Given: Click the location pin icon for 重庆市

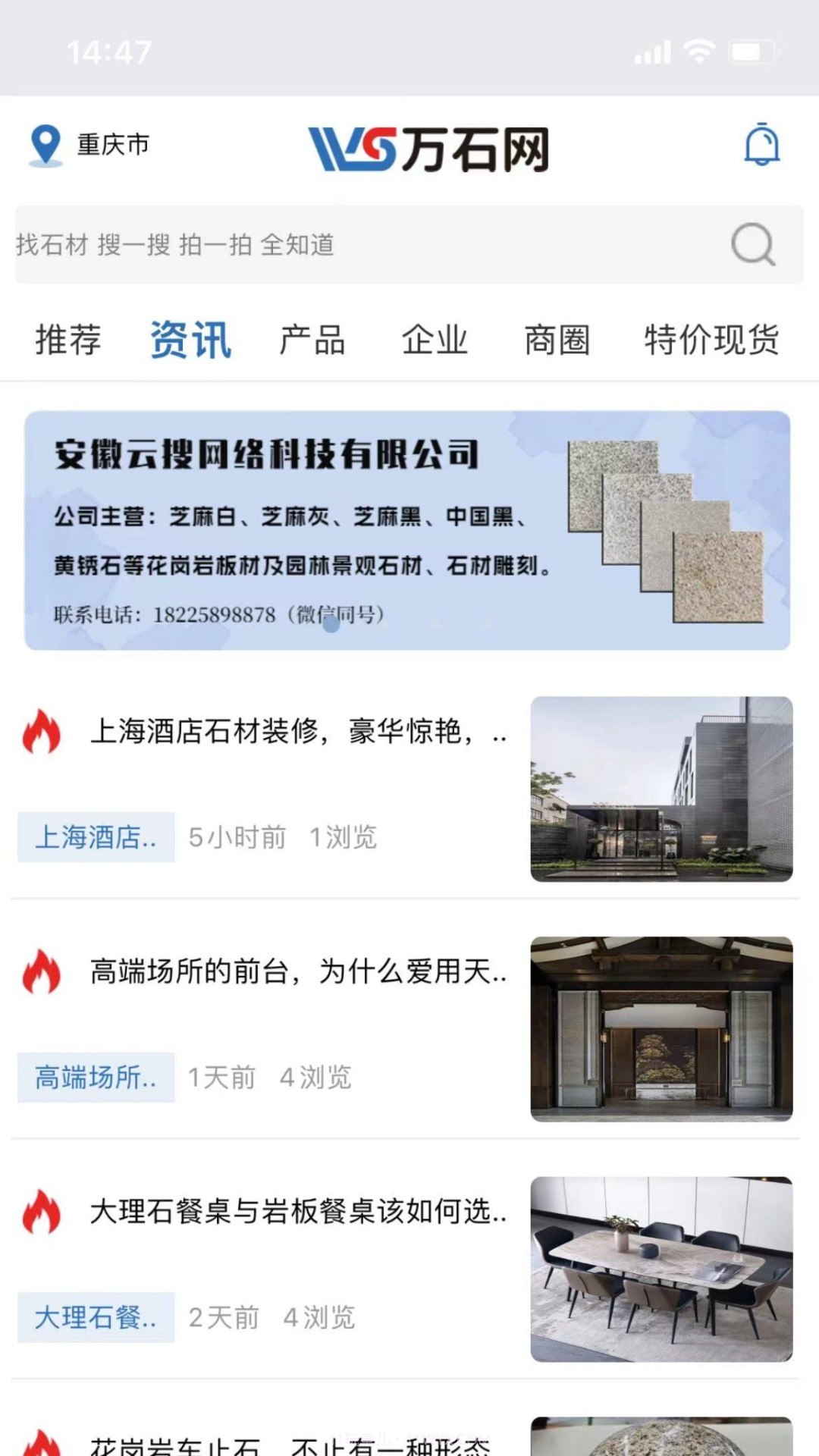Looking at the screenshot, I should [x=44, y=146].
